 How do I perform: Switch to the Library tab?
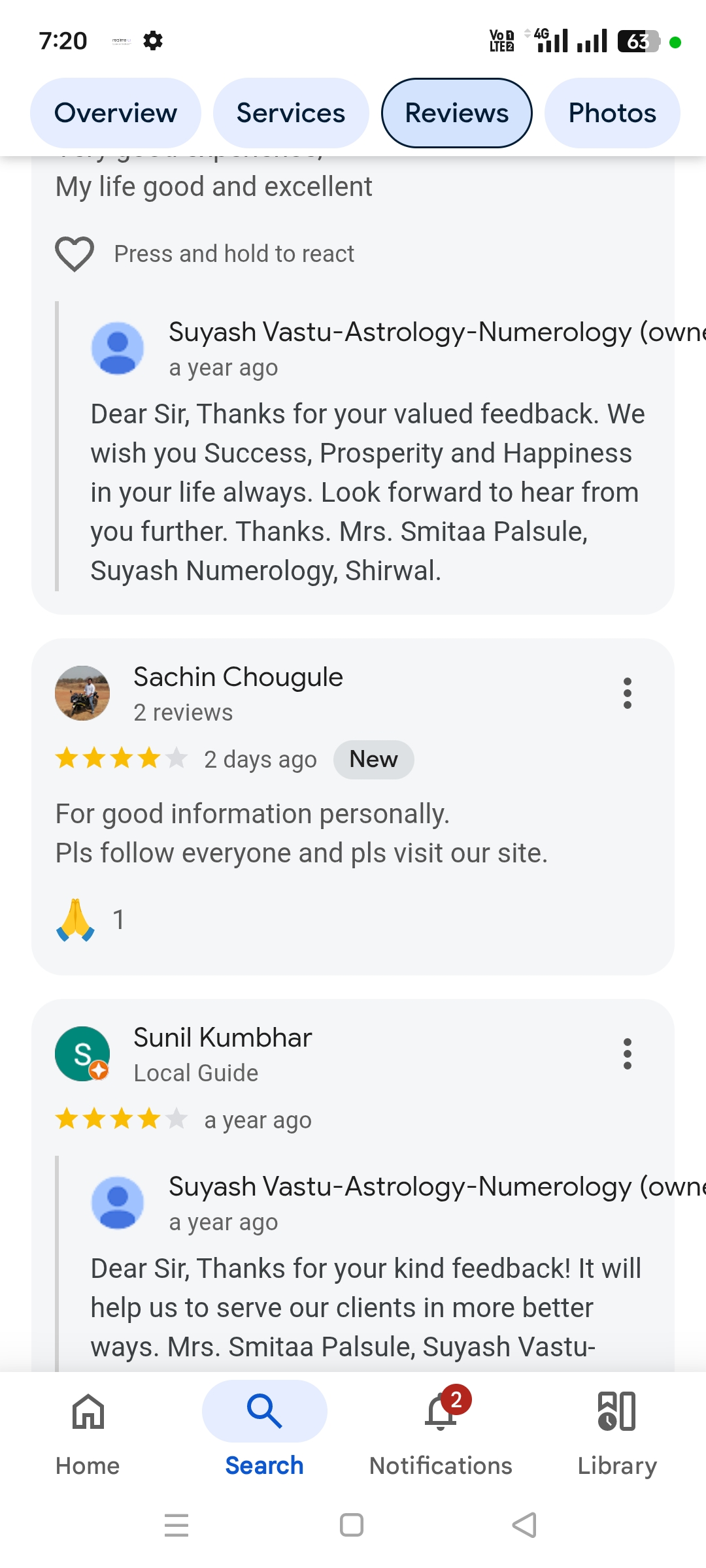[x=617, y=1428]
